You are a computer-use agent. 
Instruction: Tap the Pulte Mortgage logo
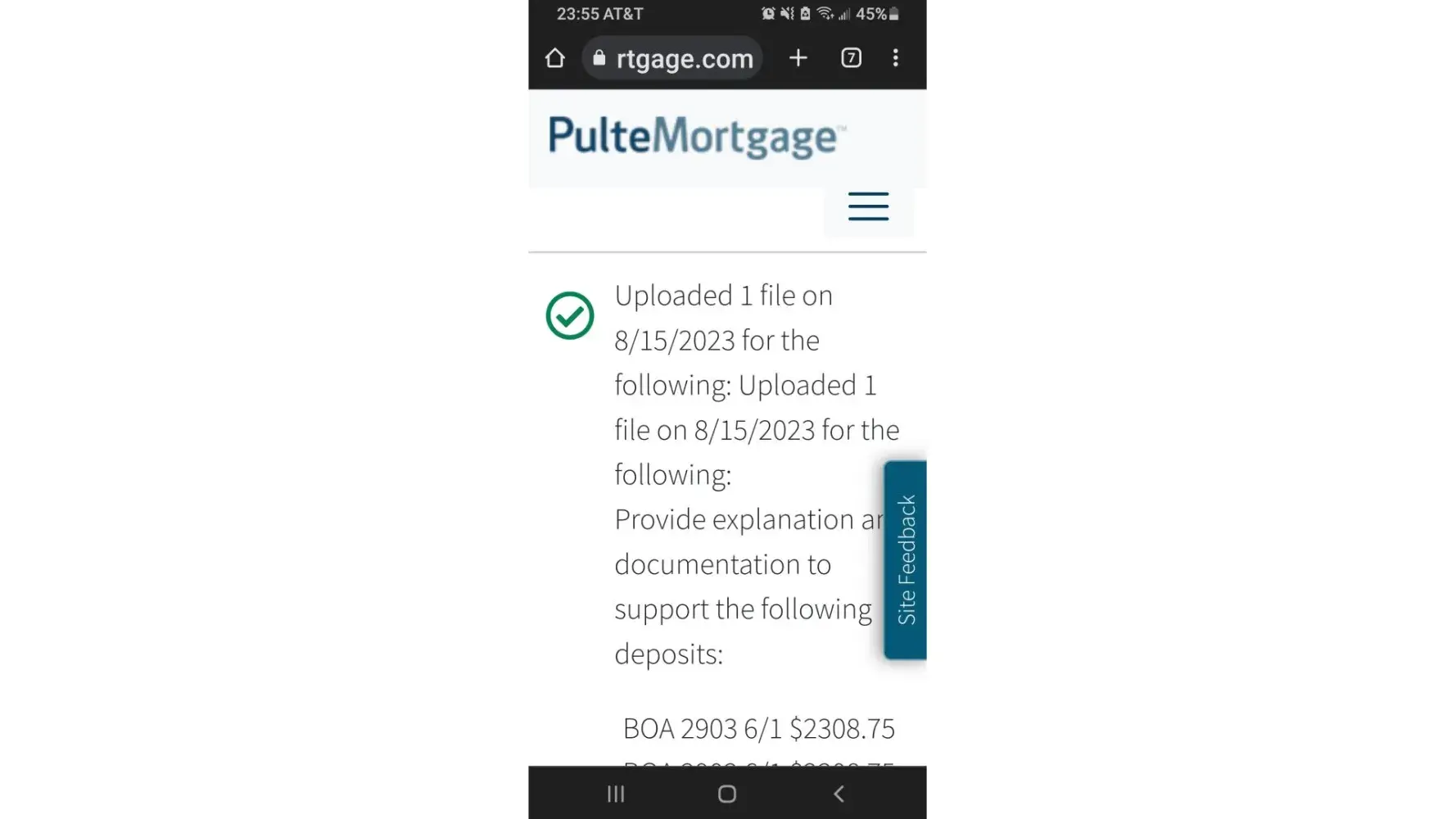click(x=696, y=137)
